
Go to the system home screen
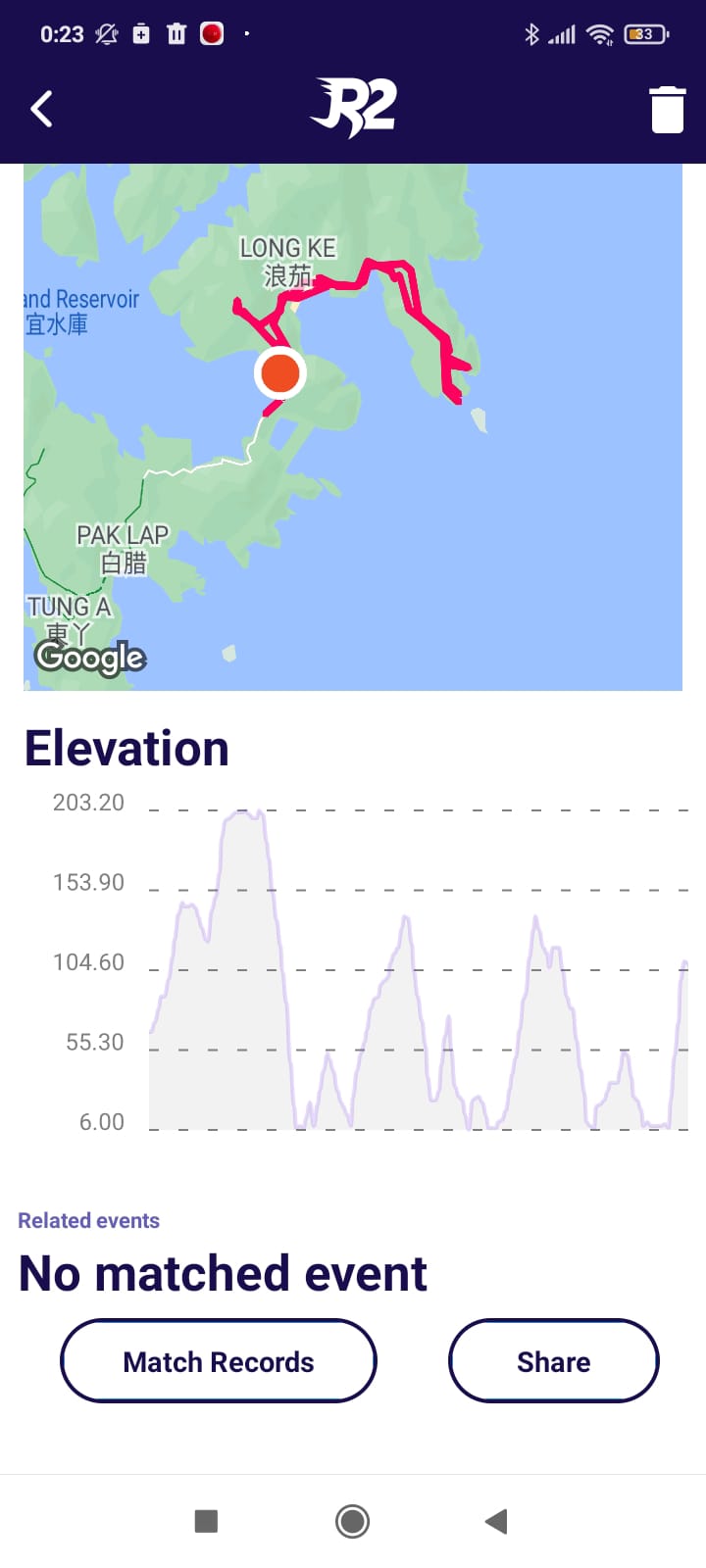[x=352, y=1521]
